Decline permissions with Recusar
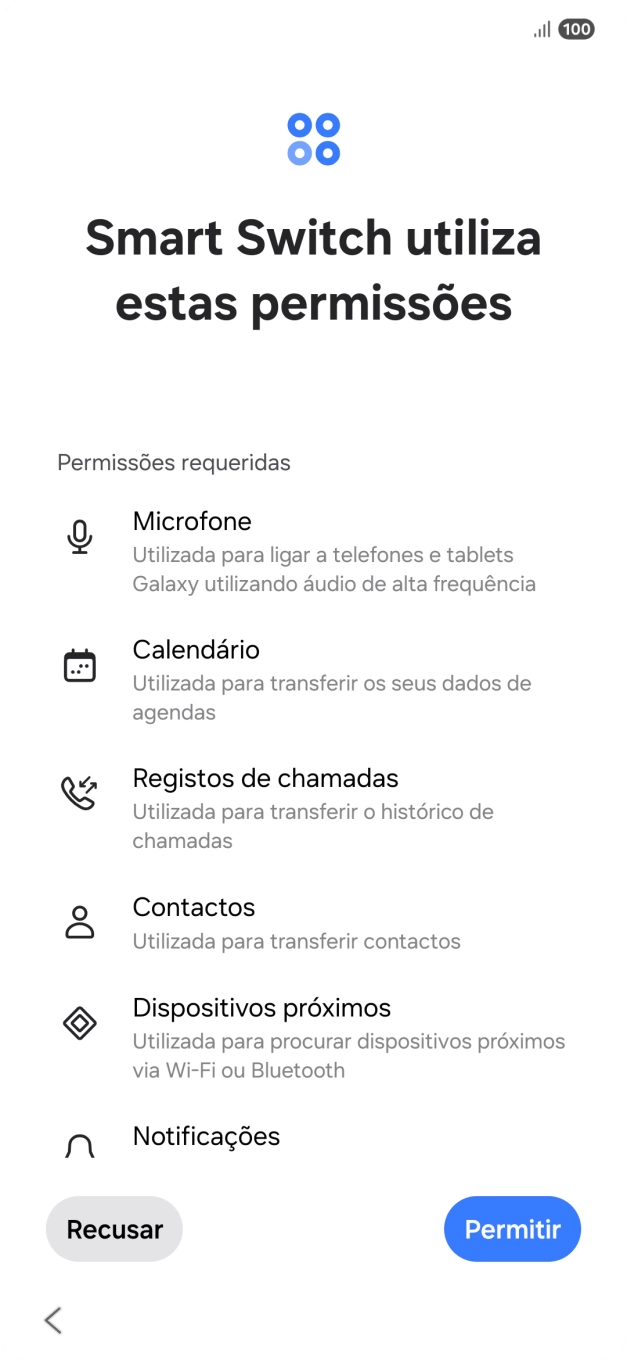Screen dimensions: 627x1360 [x=114, y=1229]
